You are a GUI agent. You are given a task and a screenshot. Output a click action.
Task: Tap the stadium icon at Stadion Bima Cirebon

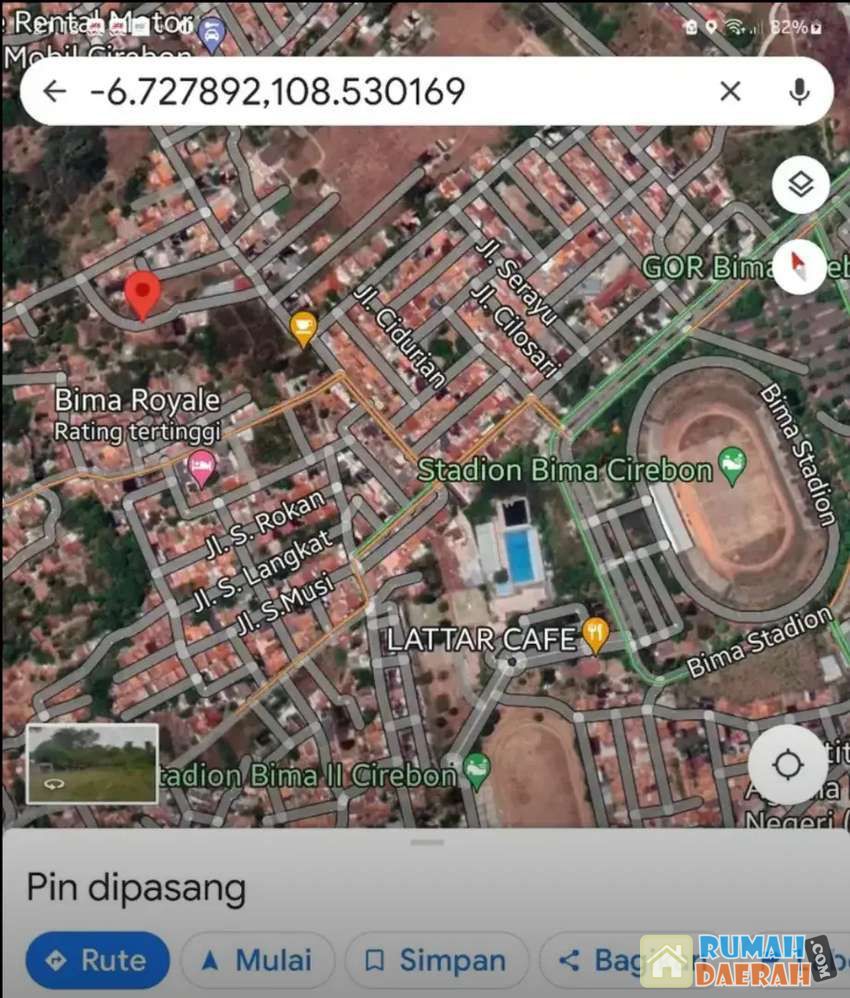(731, 465)
